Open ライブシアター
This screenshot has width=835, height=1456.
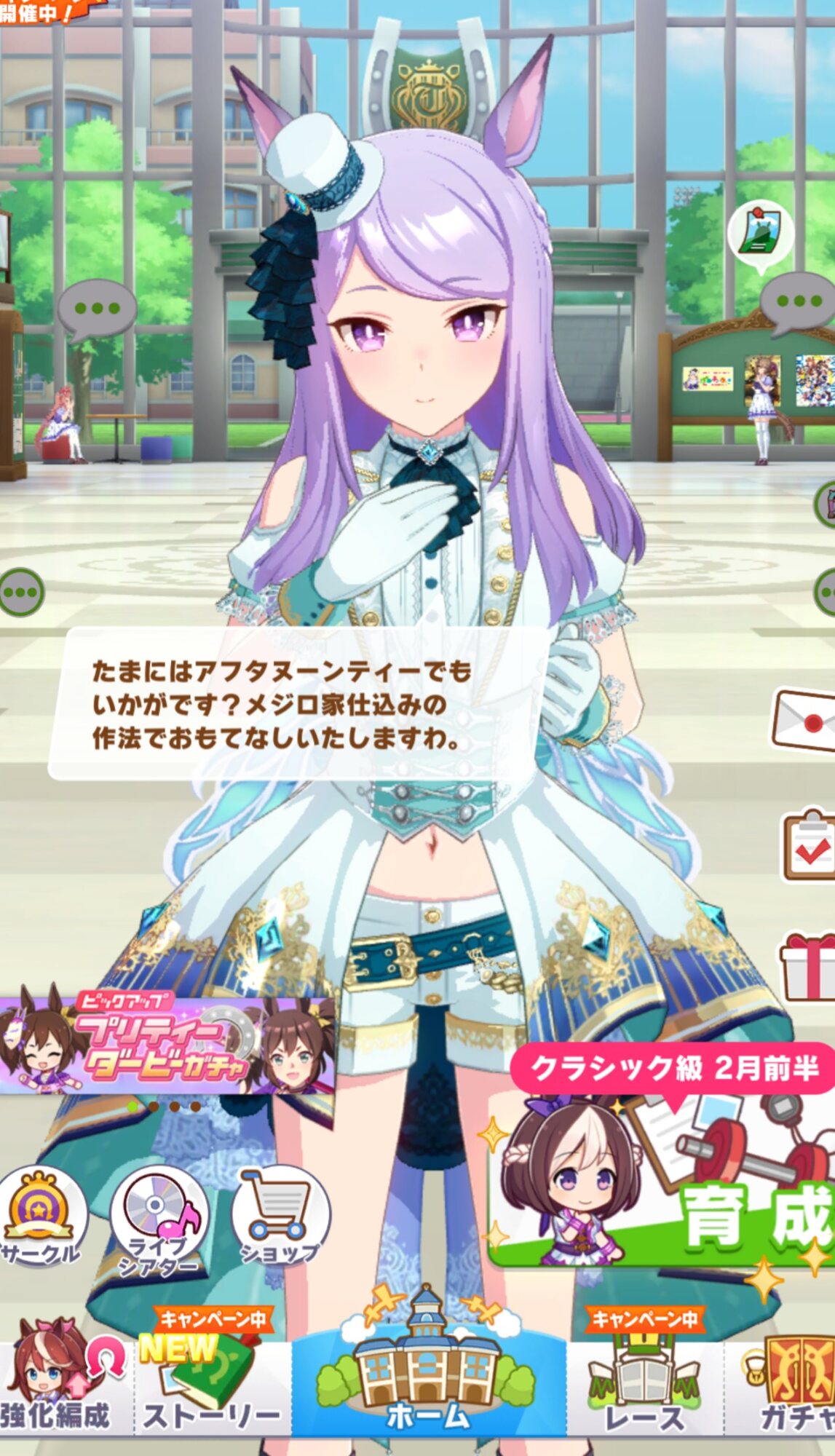(159, 1219)
